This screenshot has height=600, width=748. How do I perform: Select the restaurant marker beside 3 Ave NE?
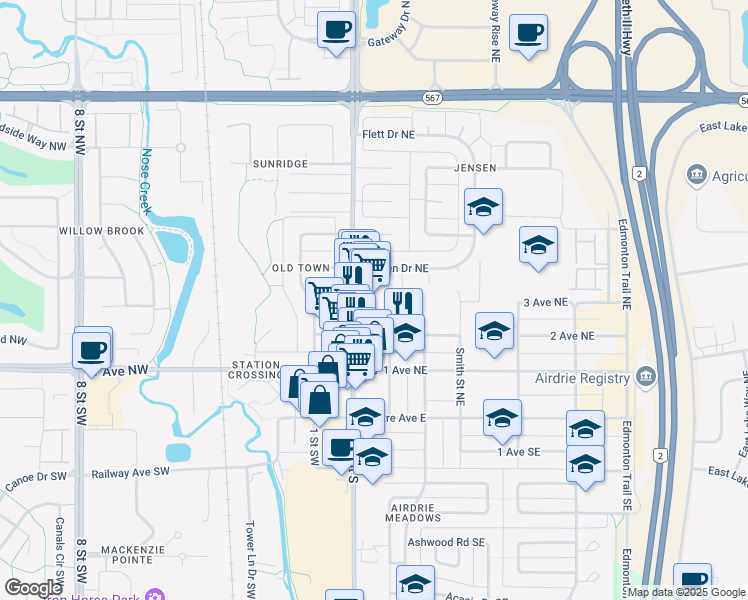pos(403,305)
